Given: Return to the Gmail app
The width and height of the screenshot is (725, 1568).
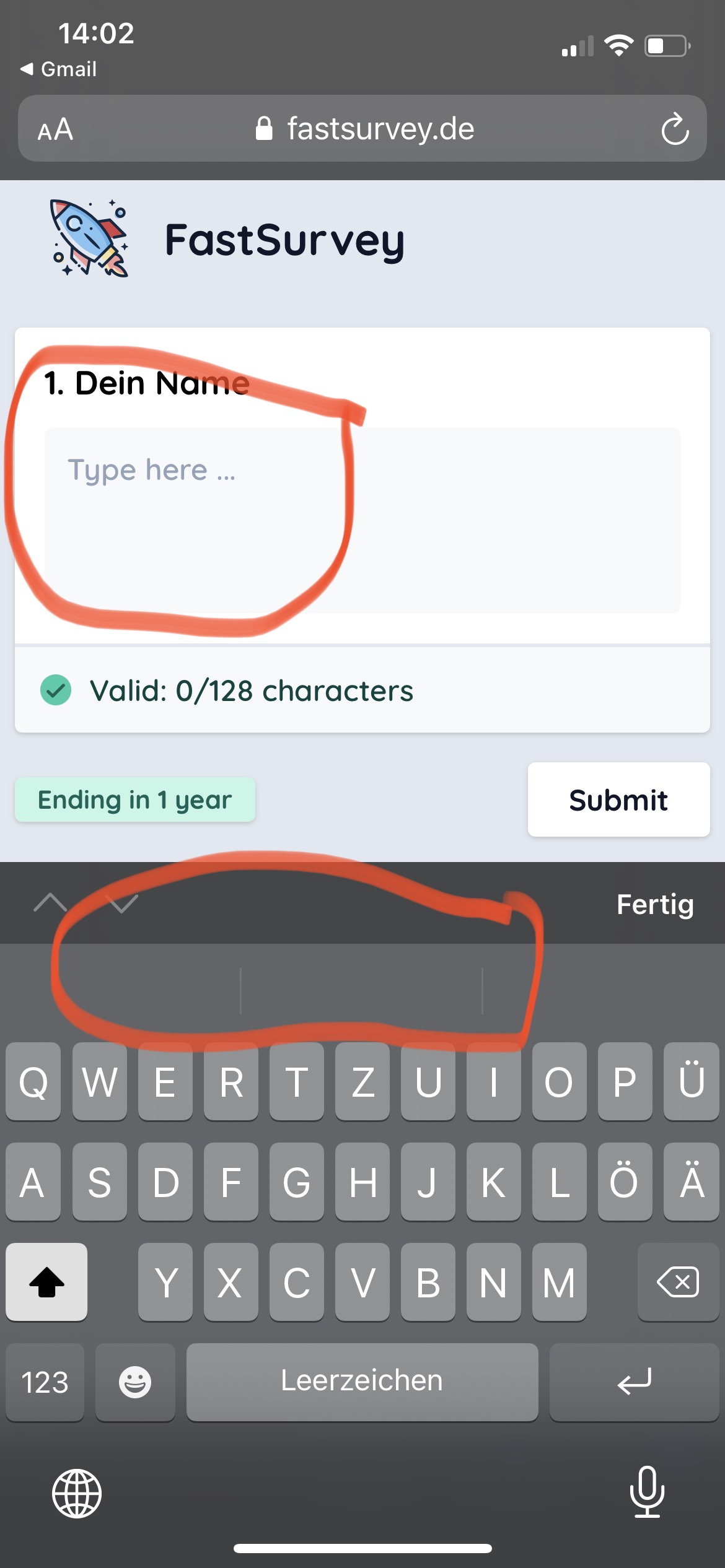Looking at the screenshot, I should tap(58, 69).
